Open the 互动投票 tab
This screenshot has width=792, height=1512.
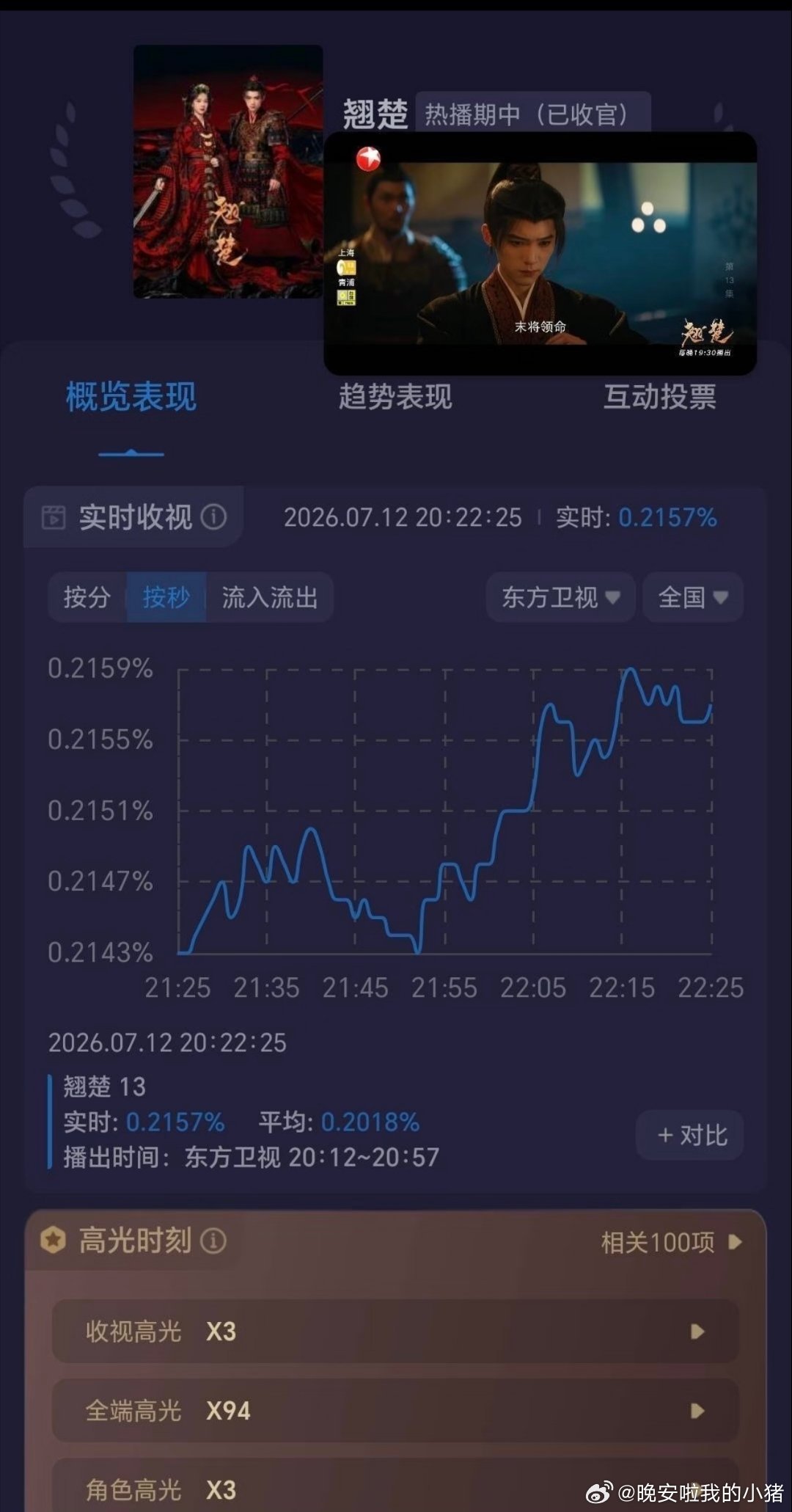click(x=659, y=397)
